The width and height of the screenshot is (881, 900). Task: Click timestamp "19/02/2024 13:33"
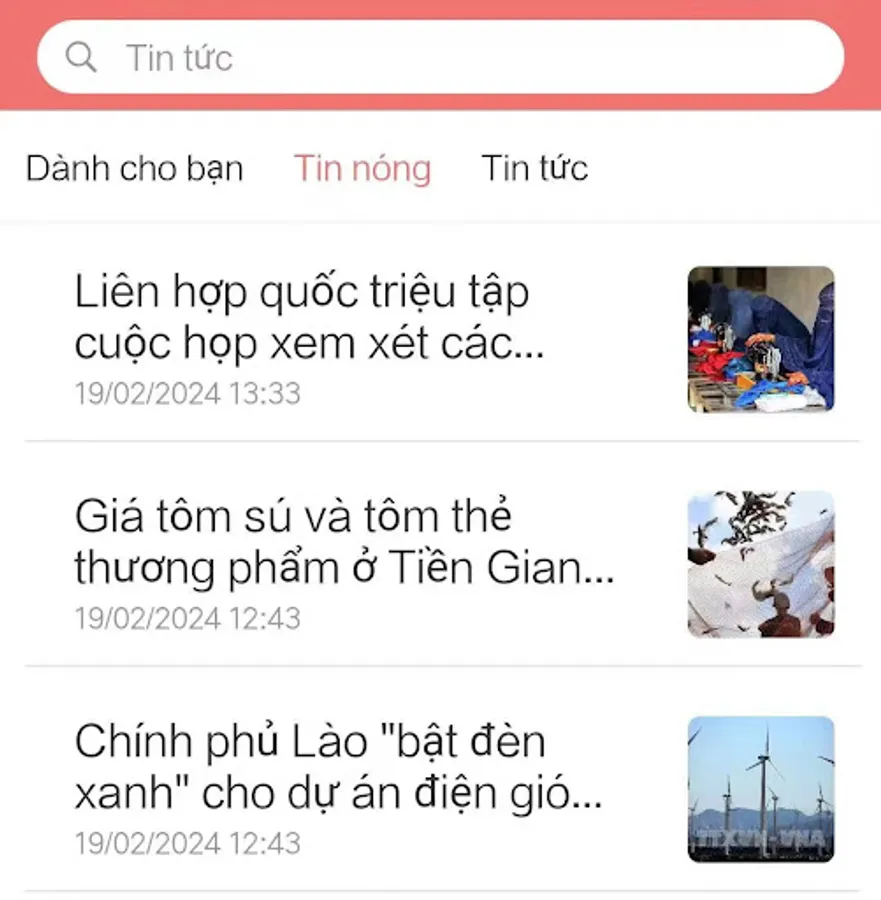pyautogui.click(x=188, y=394)
